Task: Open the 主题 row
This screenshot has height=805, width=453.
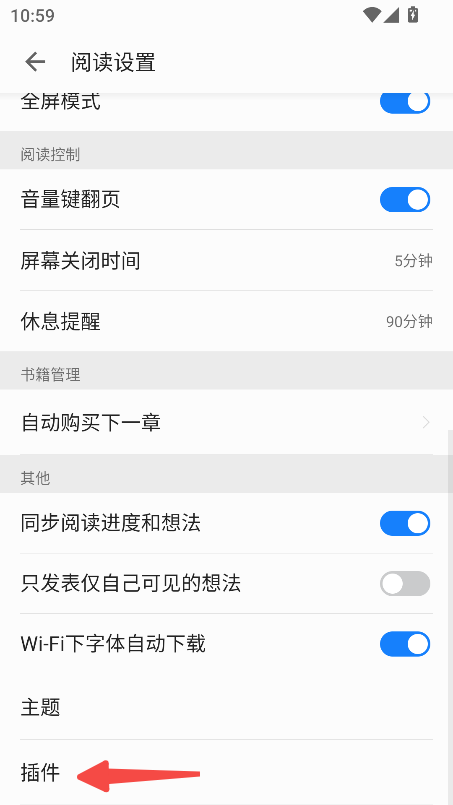Action: 226,707
